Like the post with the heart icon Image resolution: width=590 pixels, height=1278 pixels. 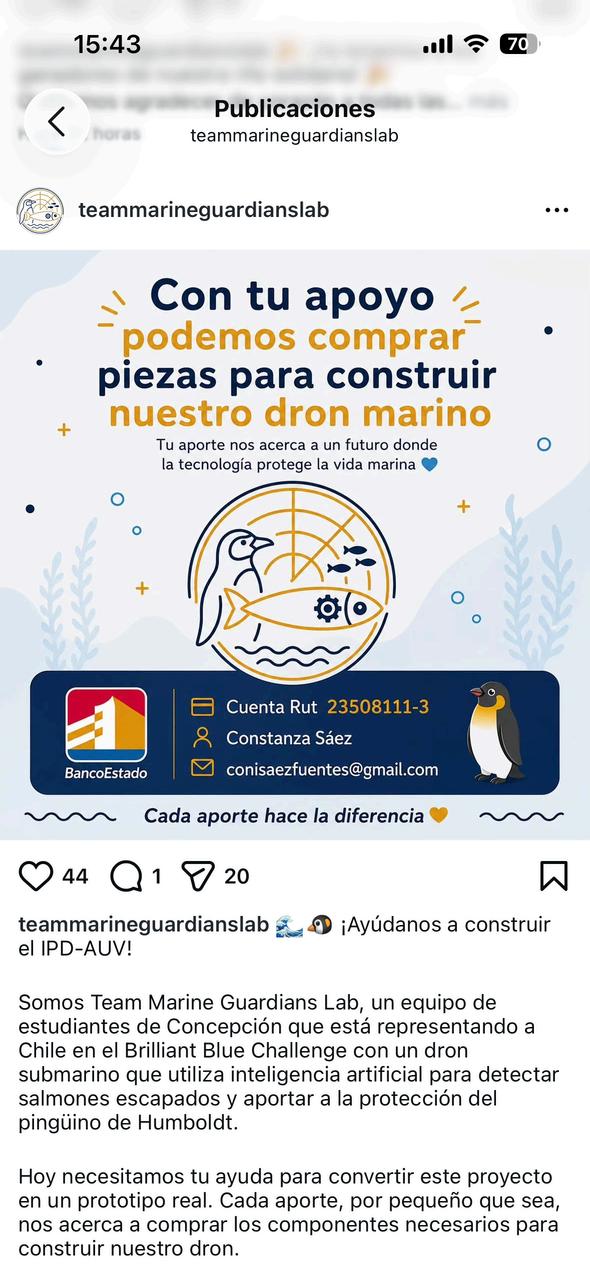pyautogui.click(x=36, y=876)
